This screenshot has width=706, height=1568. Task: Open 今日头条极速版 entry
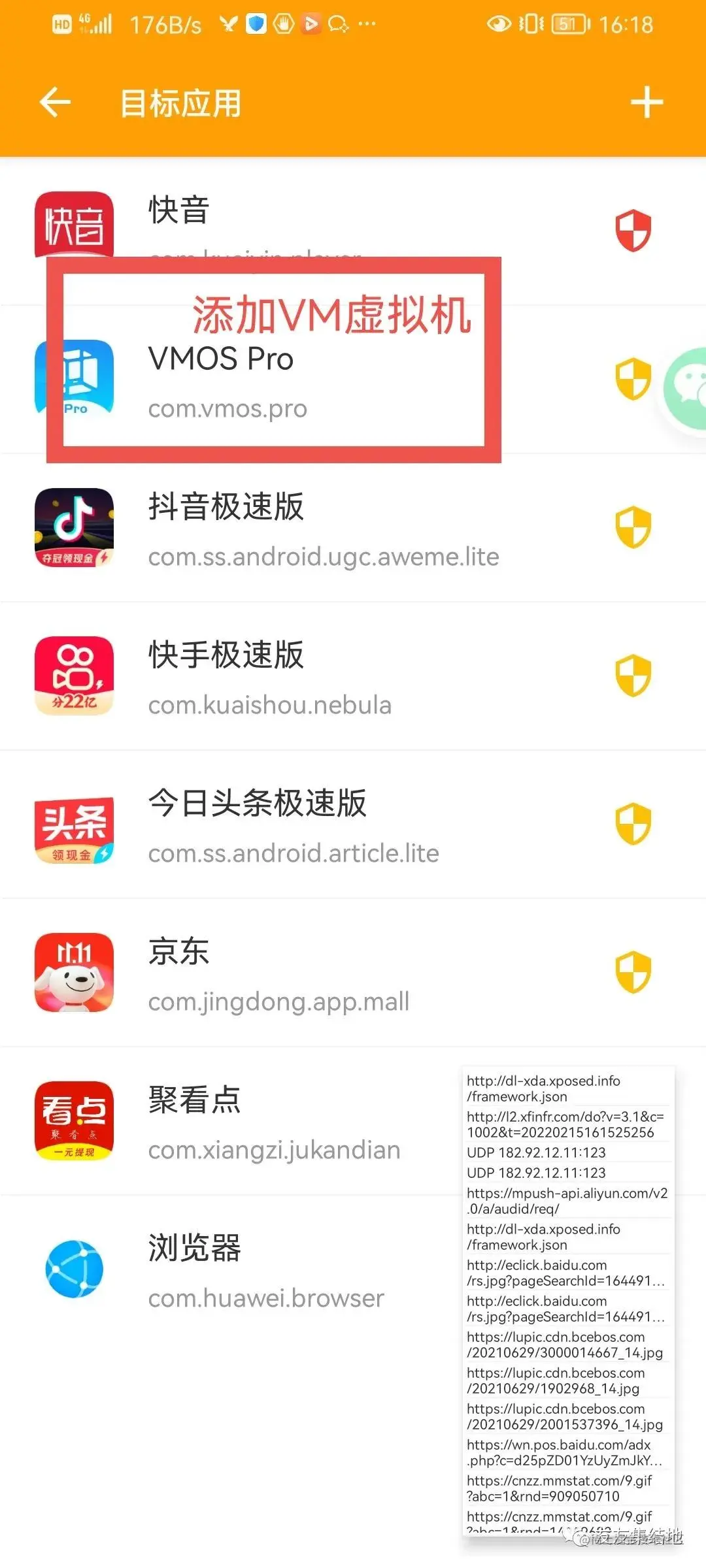293,825
